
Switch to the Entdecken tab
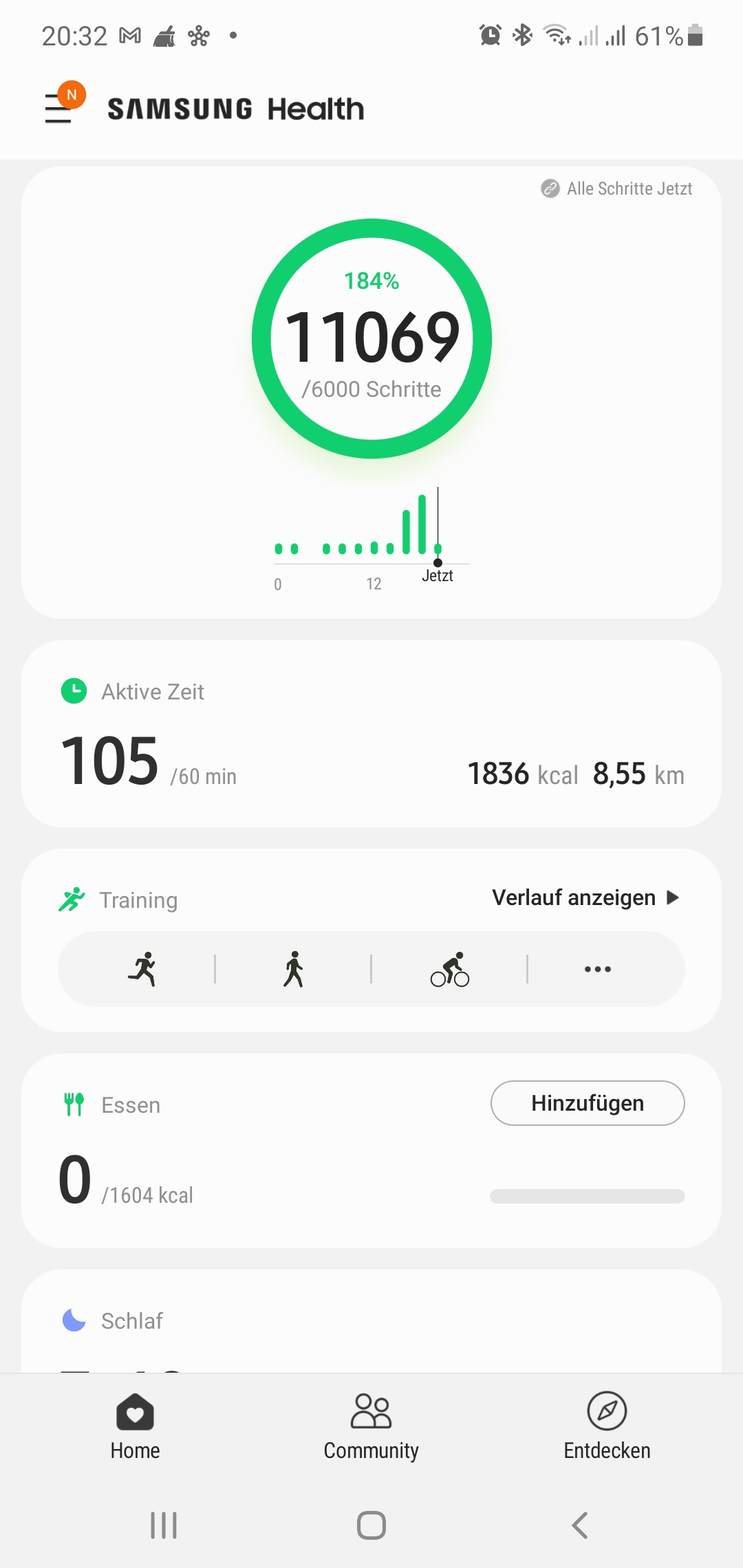607,1426
